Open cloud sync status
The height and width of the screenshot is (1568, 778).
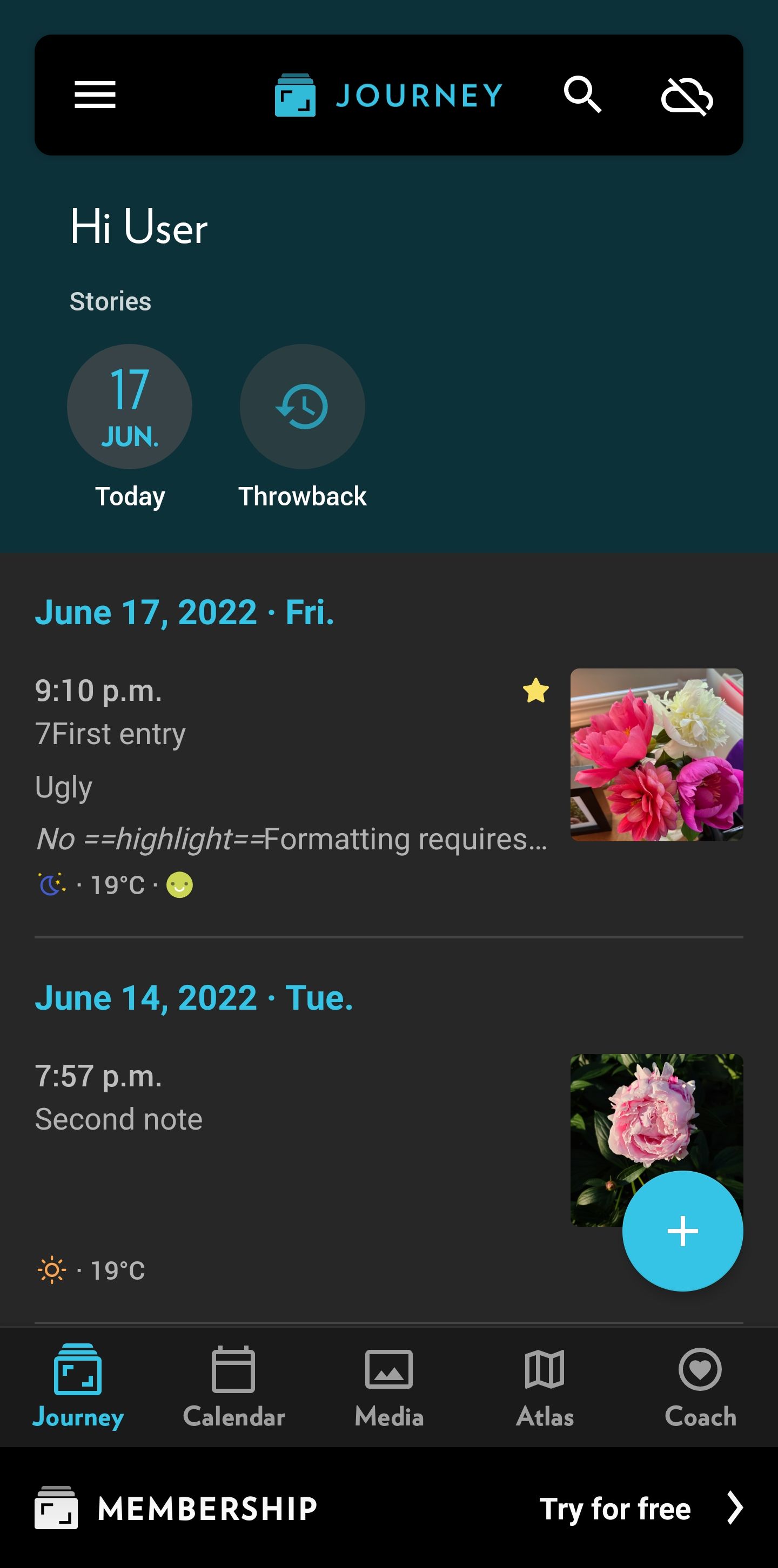tap(687, 96)
